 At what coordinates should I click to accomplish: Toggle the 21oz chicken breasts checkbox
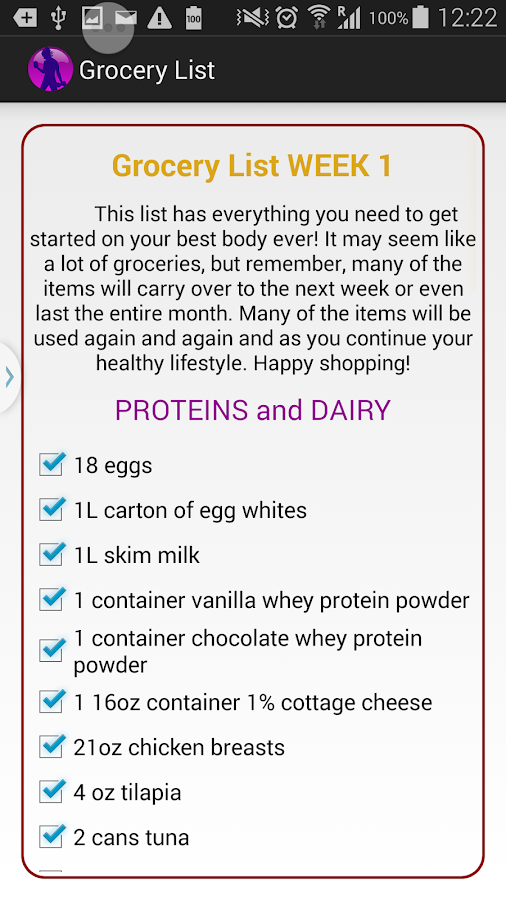coord(52,746)
